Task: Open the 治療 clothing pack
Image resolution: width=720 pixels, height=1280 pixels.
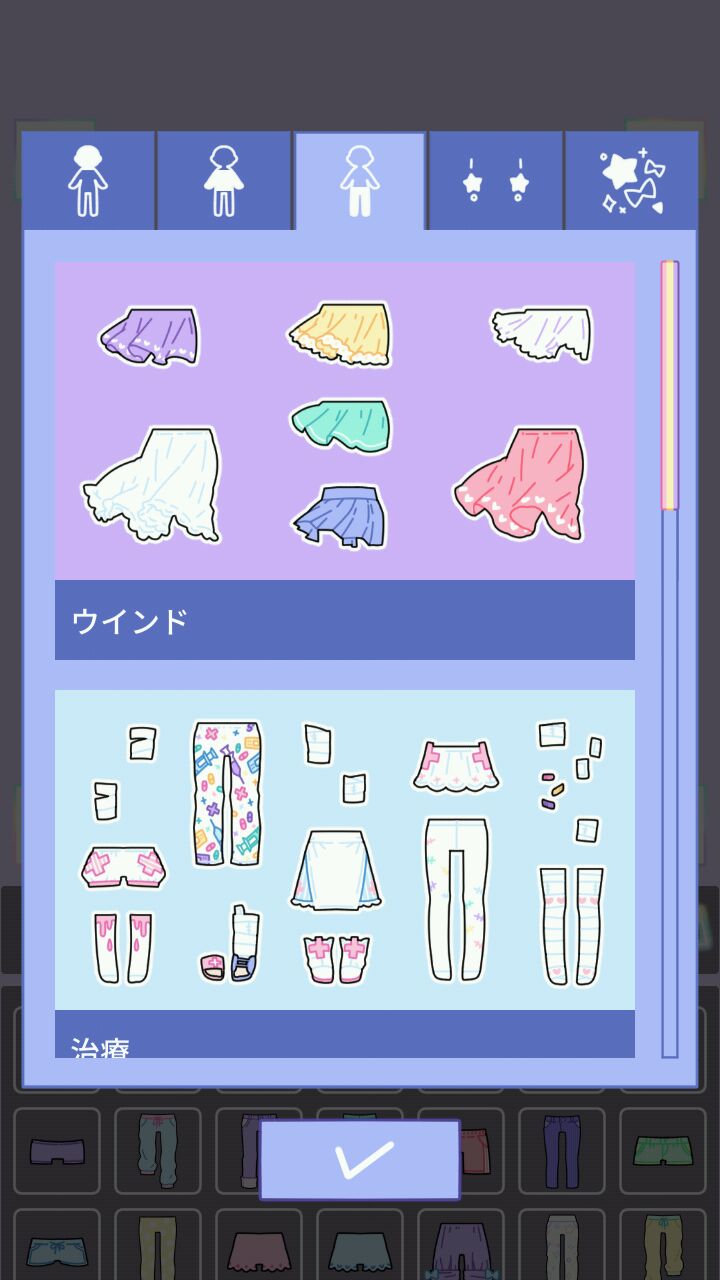Action: tap(344, 870)
